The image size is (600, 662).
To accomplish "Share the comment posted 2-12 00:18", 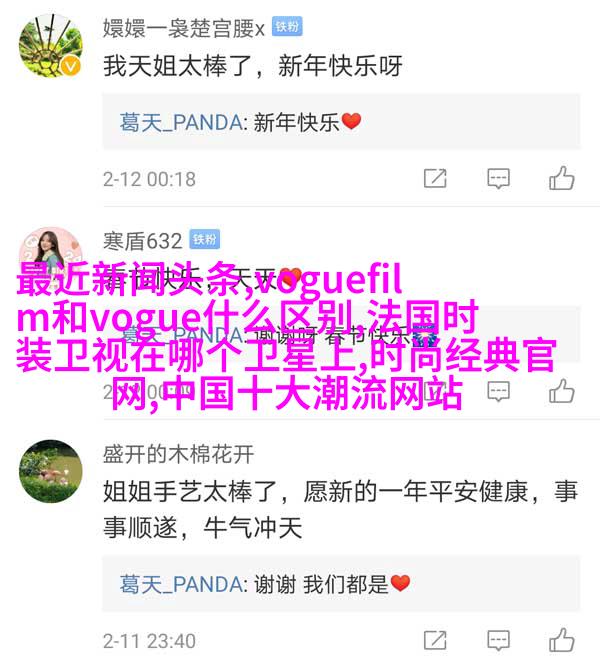I will point(435,179).
